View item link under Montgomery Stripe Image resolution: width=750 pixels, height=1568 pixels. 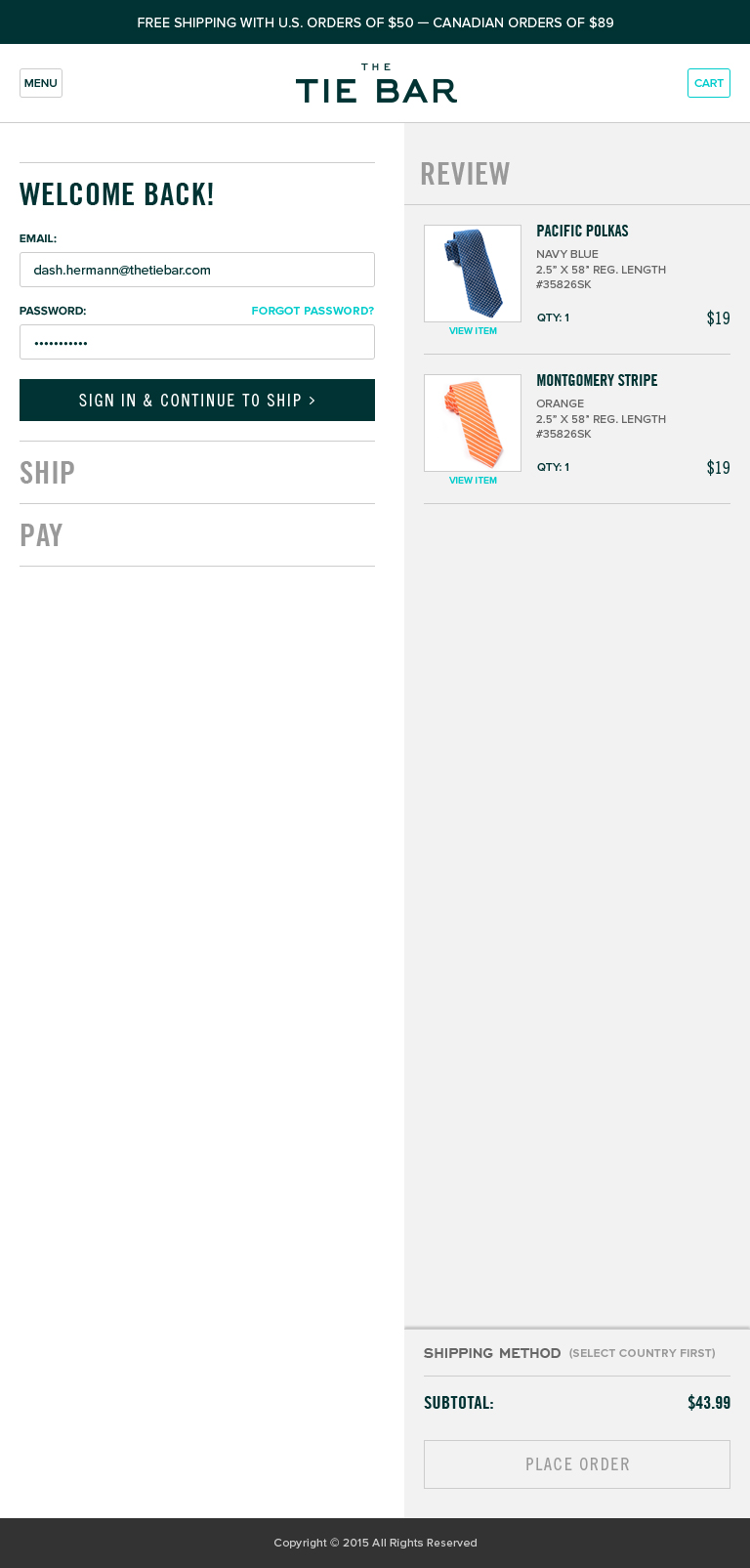tap(473, 481)
